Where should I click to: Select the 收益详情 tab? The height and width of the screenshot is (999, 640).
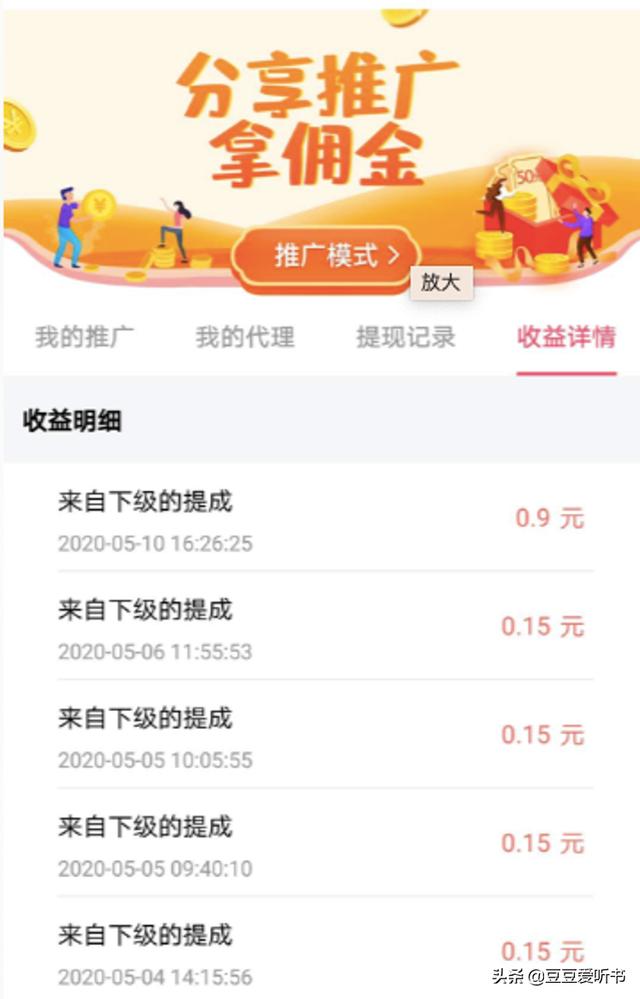566,337
